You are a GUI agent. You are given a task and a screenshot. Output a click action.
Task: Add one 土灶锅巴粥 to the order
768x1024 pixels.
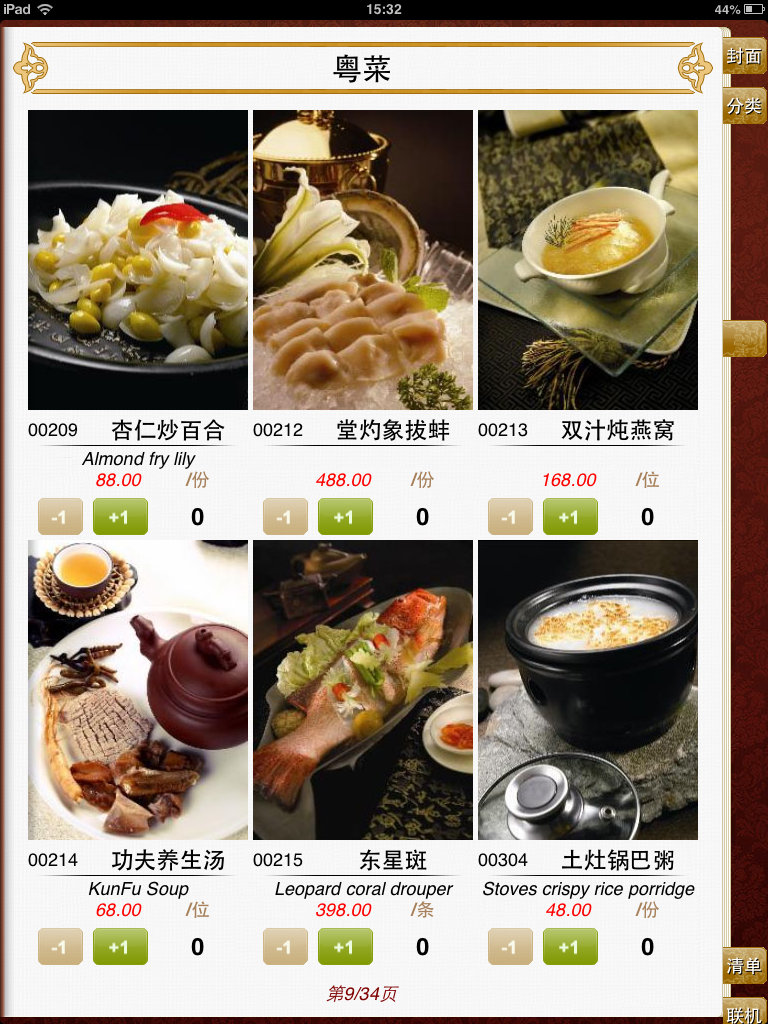pyautogui.click(x=570, y=947)
